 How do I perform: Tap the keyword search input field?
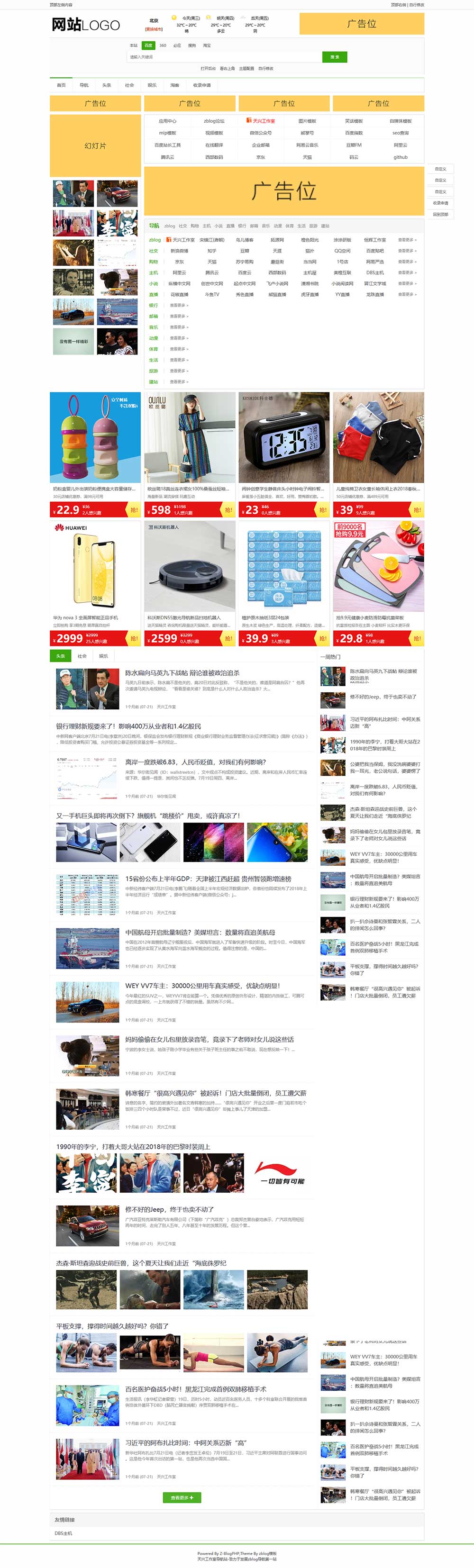point(223,56)
